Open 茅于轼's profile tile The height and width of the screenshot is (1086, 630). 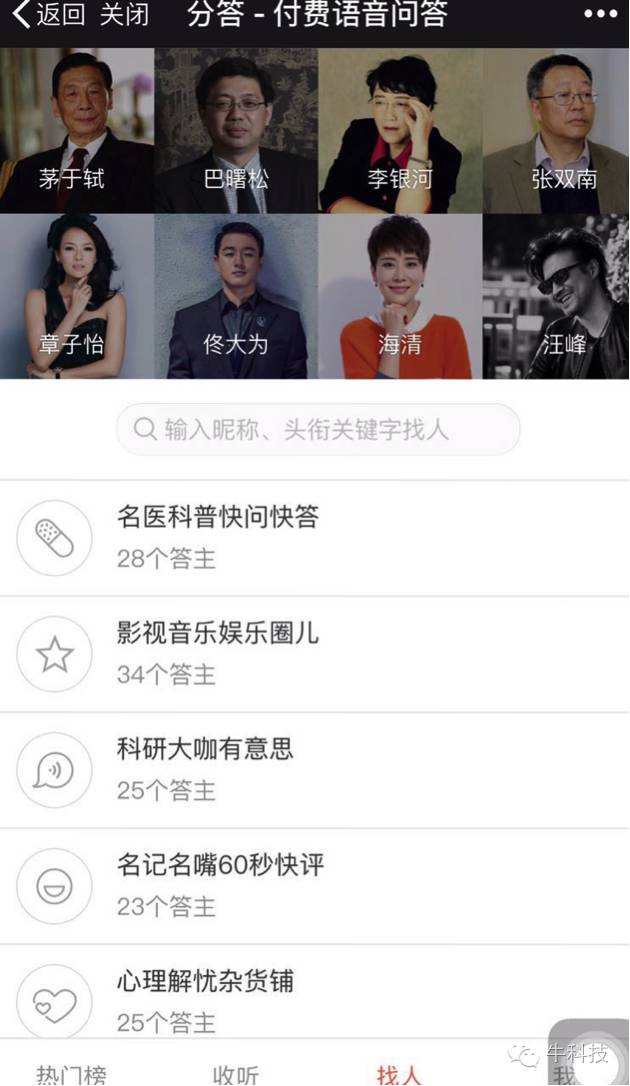click(x=77, y=130)
